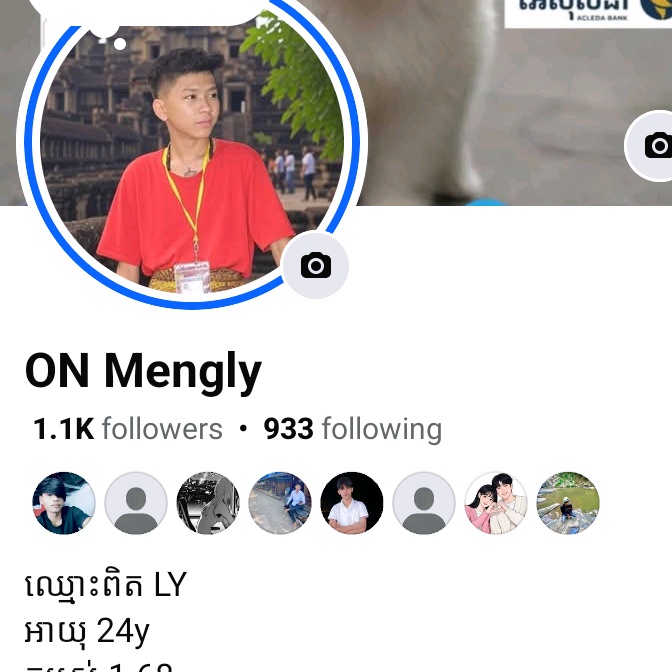Open the 933 following list
Image resolution: width=672 pixels, height=672 pixels.
point(352,429)
